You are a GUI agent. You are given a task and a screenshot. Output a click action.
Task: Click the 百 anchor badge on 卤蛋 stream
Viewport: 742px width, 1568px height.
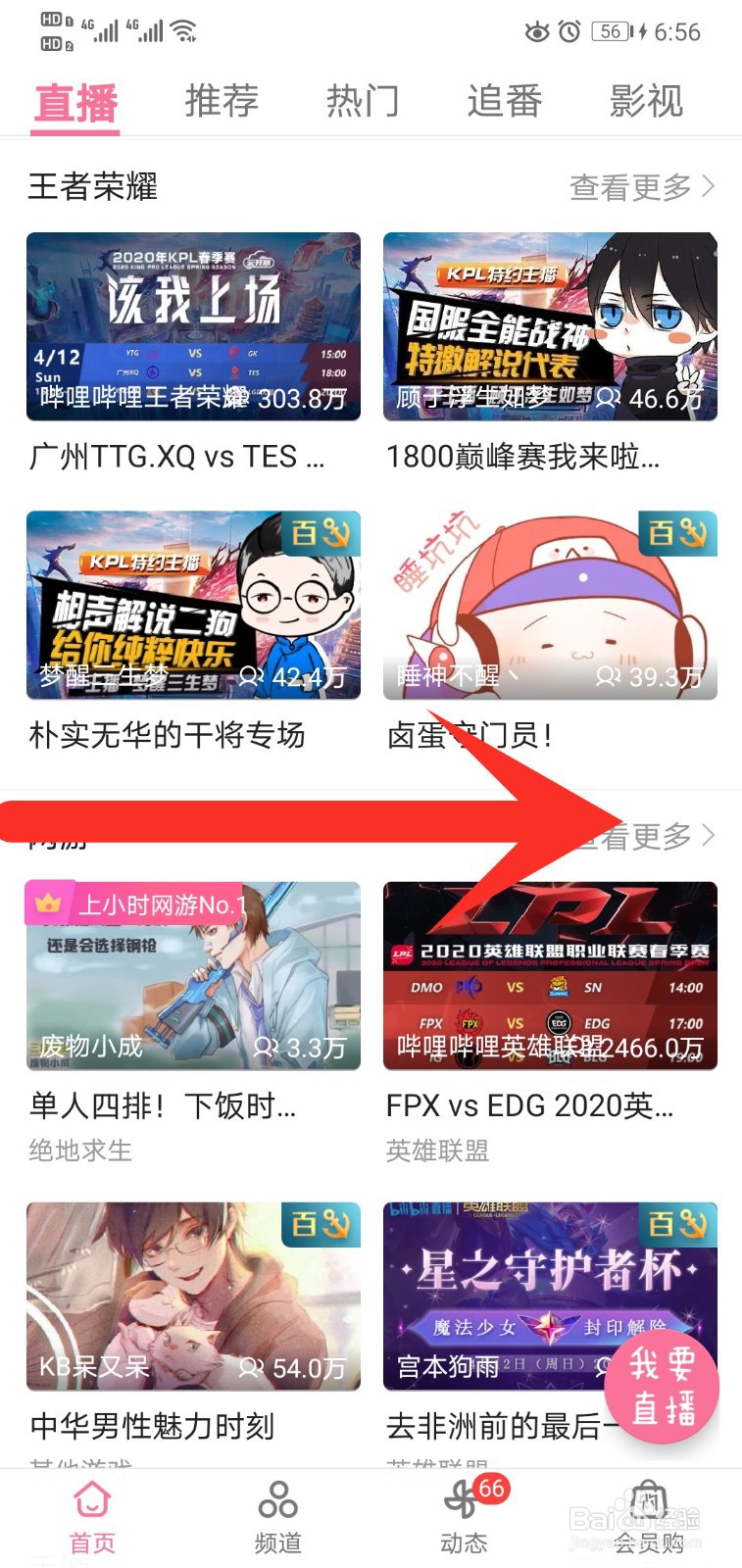pyautogui.click(x=677, y=534)
